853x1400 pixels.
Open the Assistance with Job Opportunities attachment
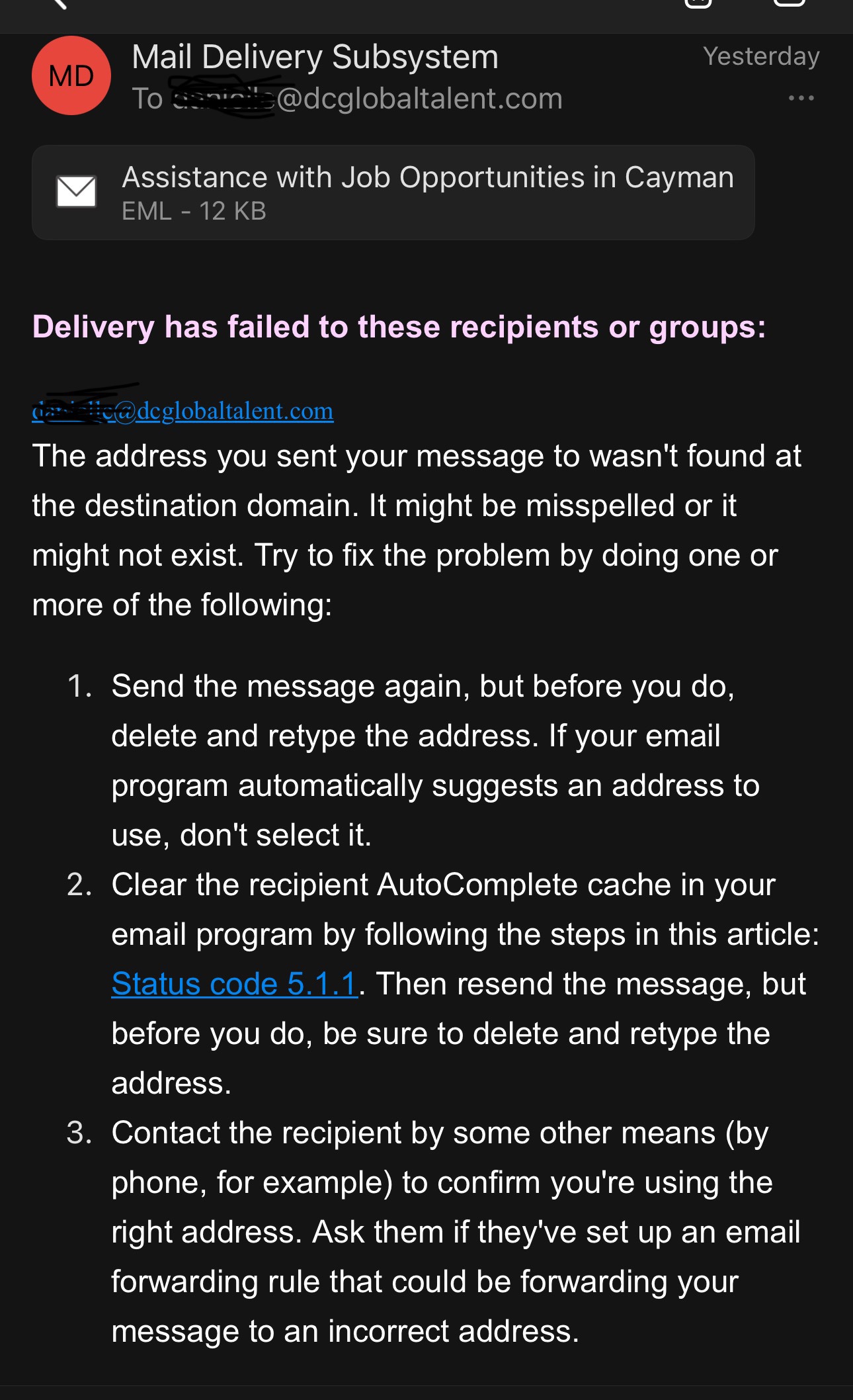click(393, 193)
